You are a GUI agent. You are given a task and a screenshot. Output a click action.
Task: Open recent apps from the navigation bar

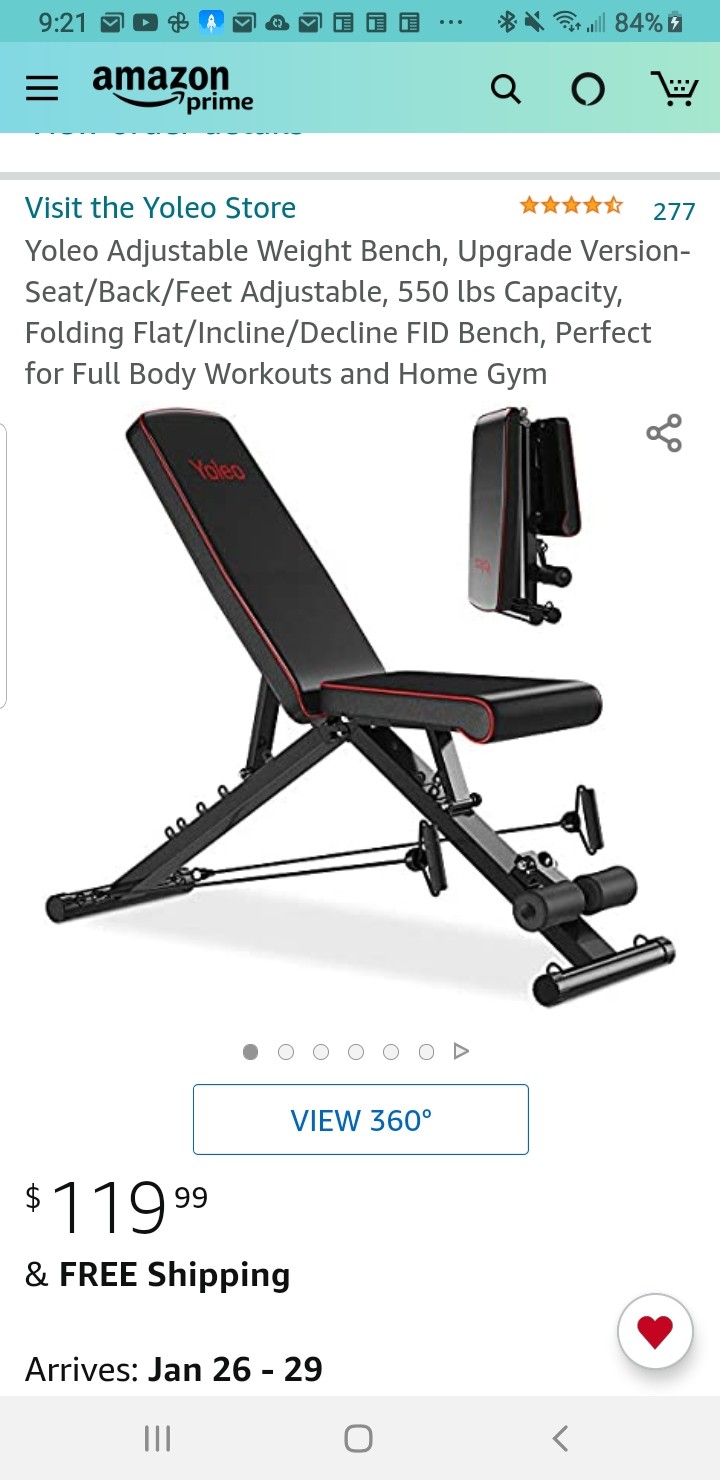[158, 1439]
